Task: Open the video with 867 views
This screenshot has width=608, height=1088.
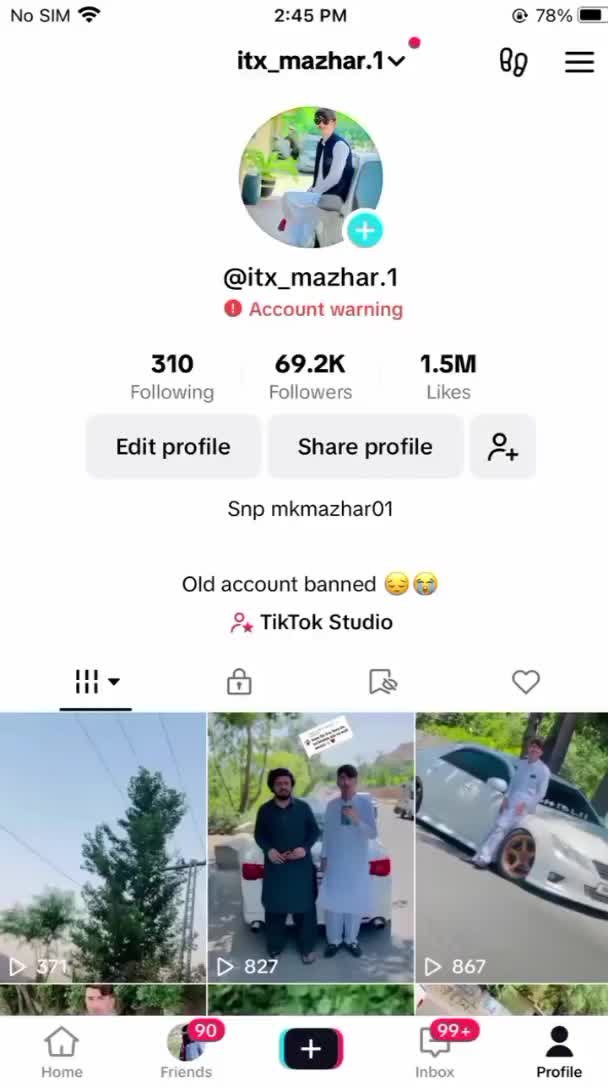Action: pos(512,846)
